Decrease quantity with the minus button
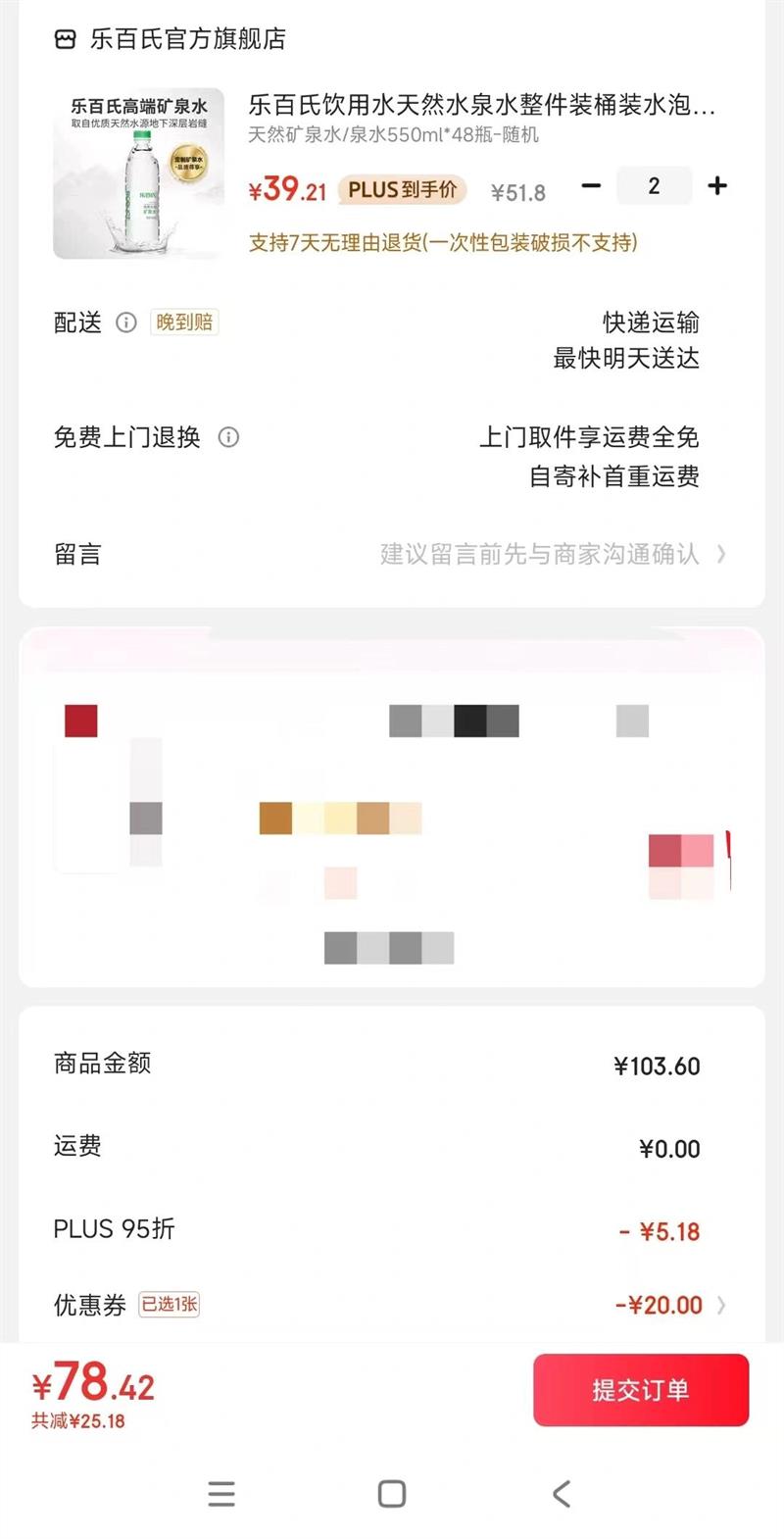Screen dimensions: 784x1539 [591, 185]
